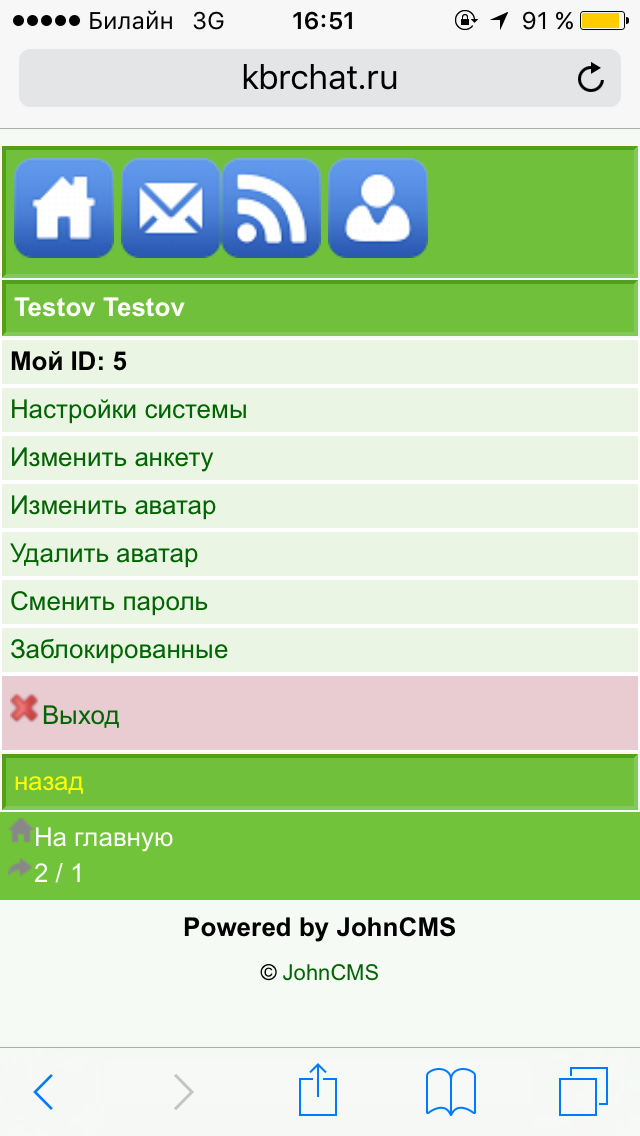
Task: Open Сменить пароль
Action: (109, 602)
